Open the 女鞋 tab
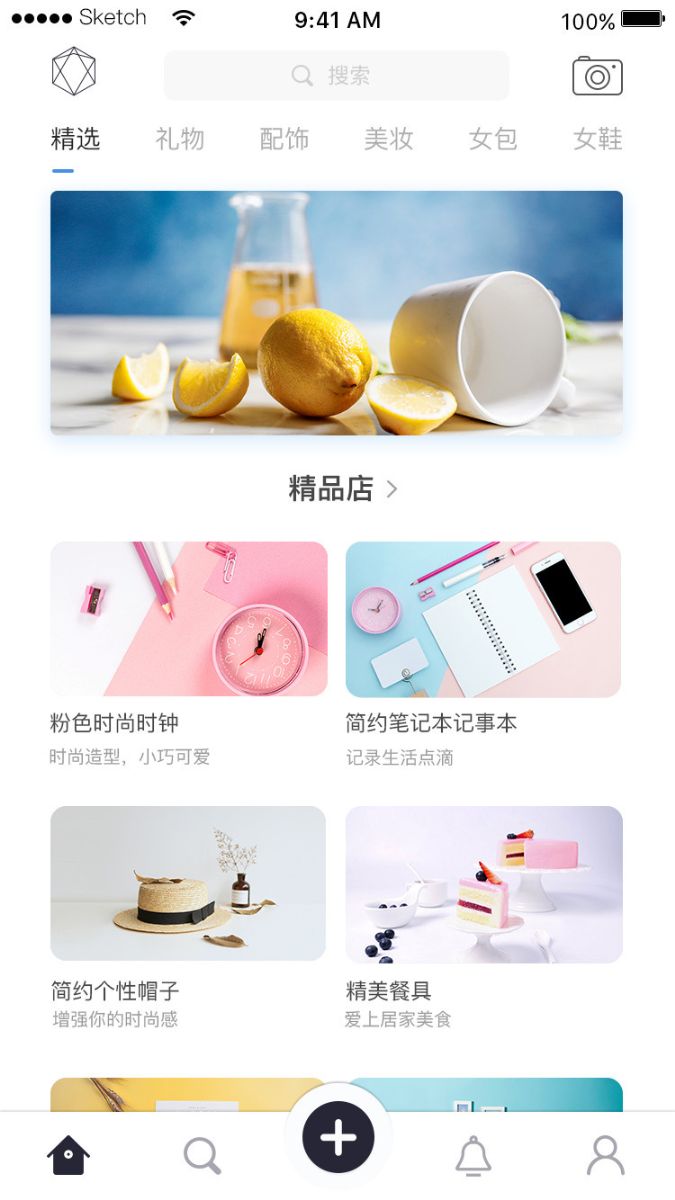The width and height of the screenshot is (675, 1200). pyautogui.click(x=598, y=139)
